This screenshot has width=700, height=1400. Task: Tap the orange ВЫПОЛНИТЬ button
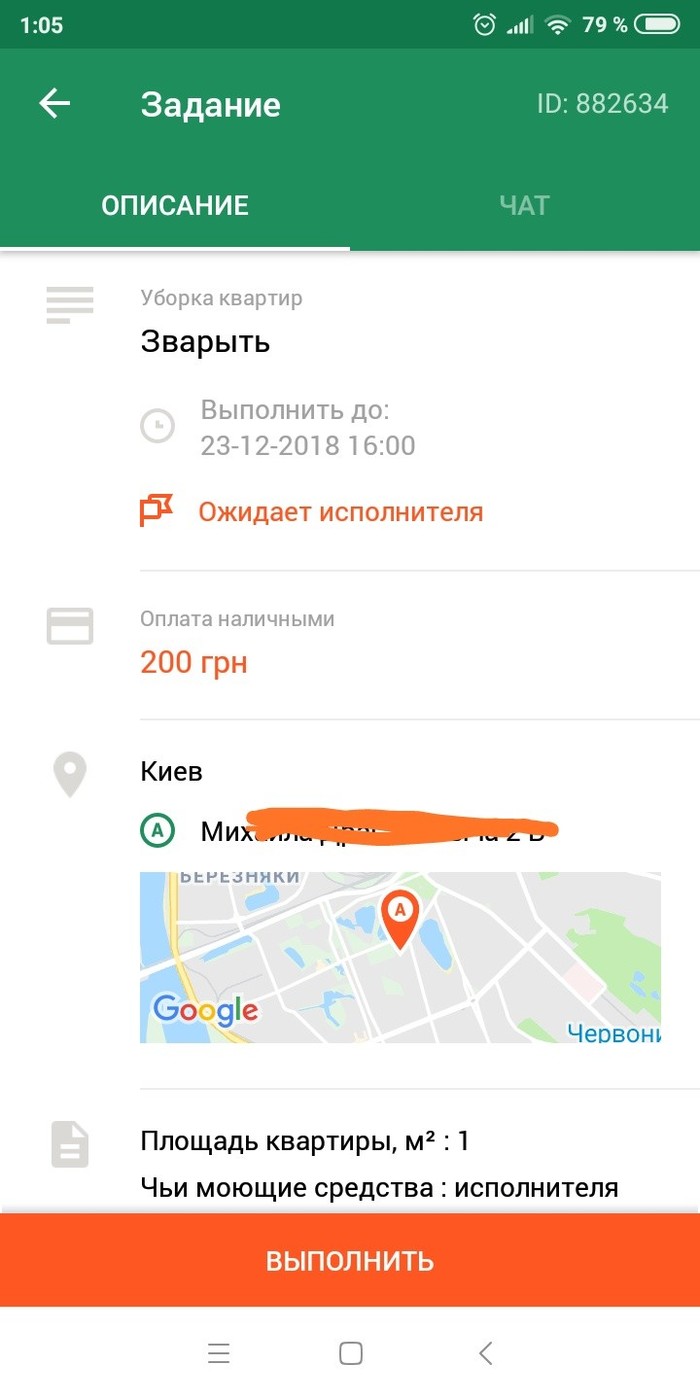(x=350, y=1260)
